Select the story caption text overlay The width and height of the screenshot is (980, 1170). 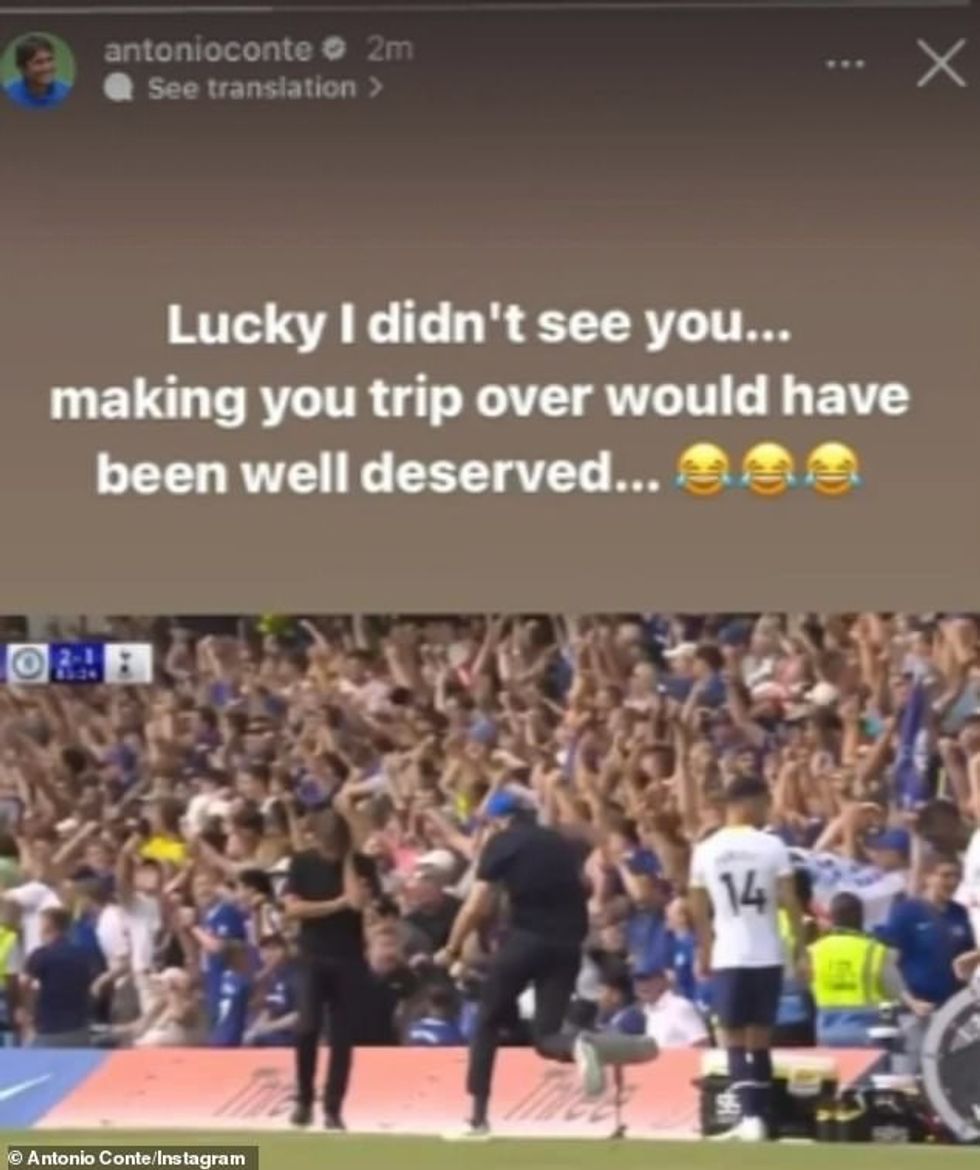coord(490,397)
